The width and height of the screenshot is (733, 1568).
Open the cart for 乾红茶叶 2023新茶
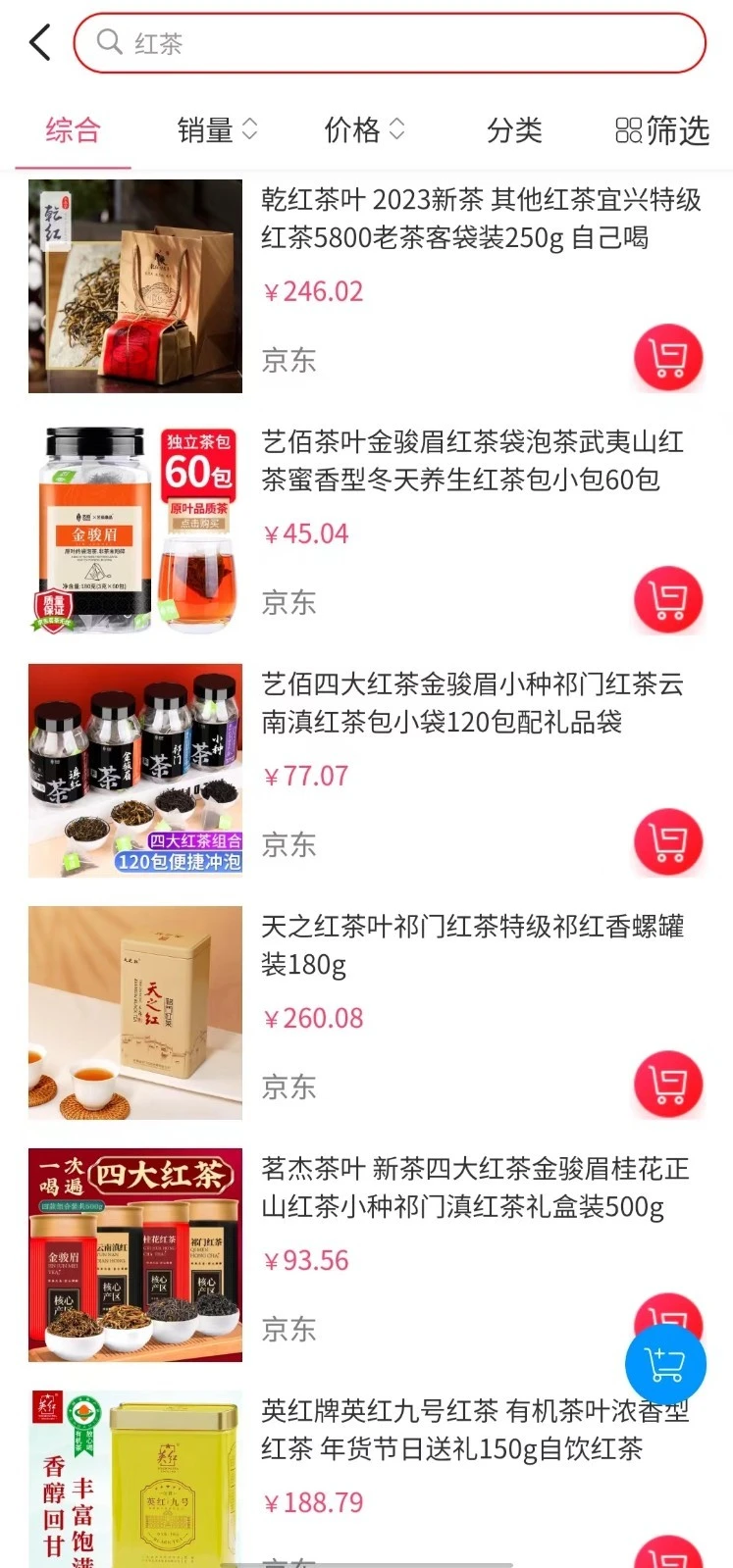[668, 358]
